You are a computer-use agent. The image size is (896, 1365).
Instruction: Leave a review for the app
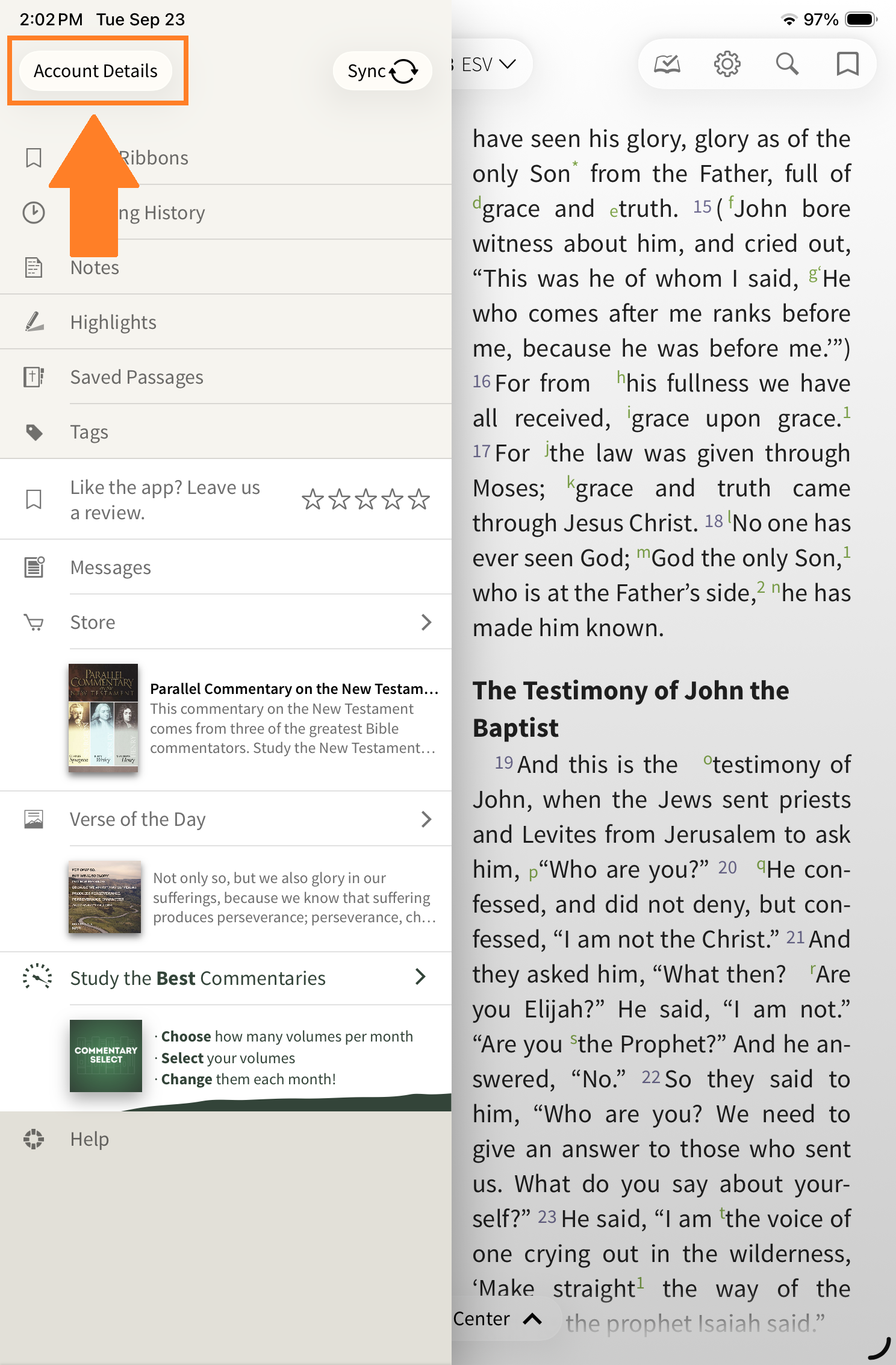click(365, 499)
